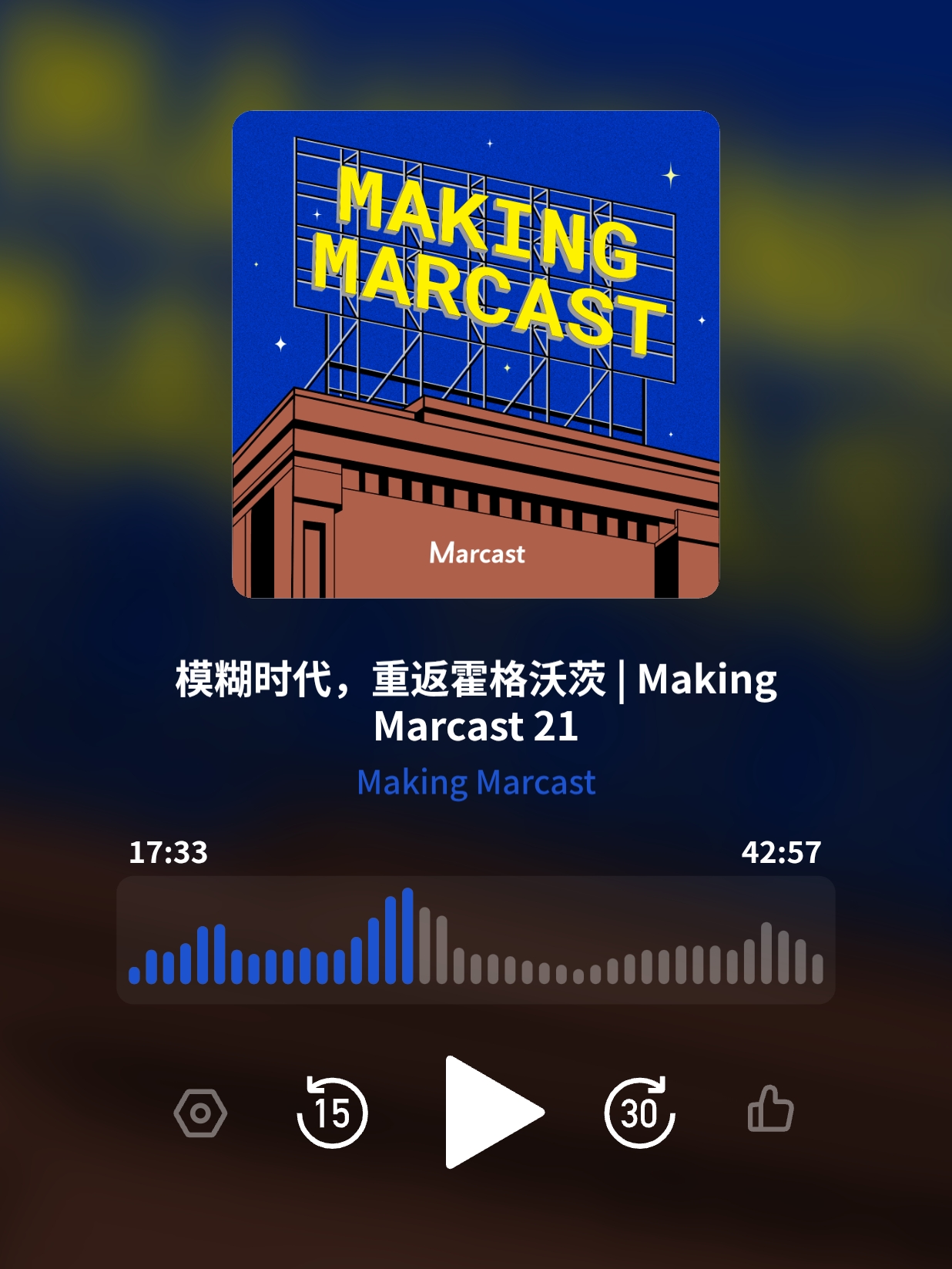Like this episode with thumbs up
The image size is (952, 1269).
(x=770, y=1109)
